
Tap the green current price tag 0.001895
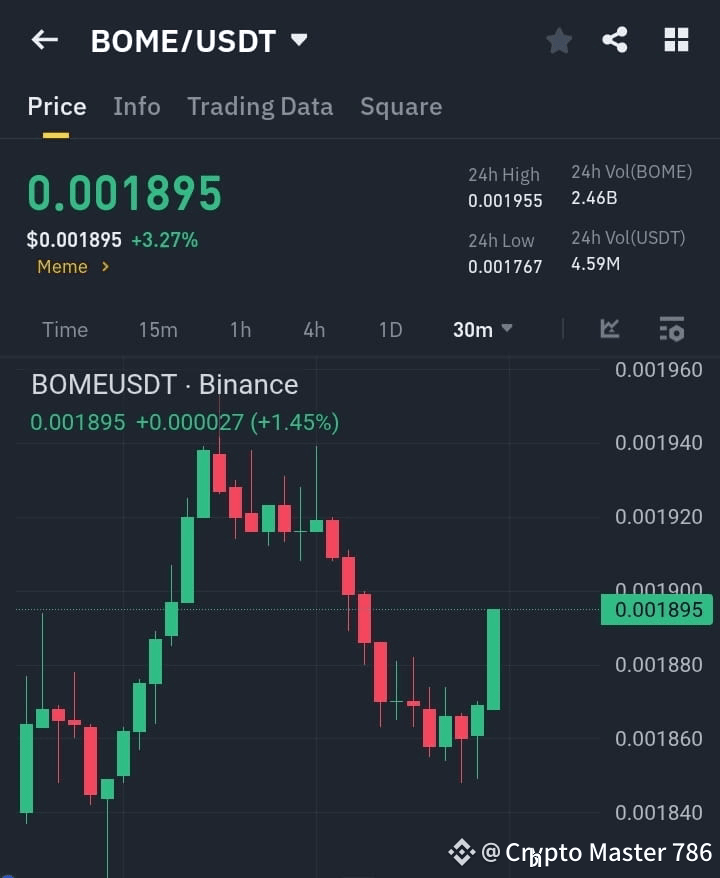pyautogui.click(x=656, y=609)
